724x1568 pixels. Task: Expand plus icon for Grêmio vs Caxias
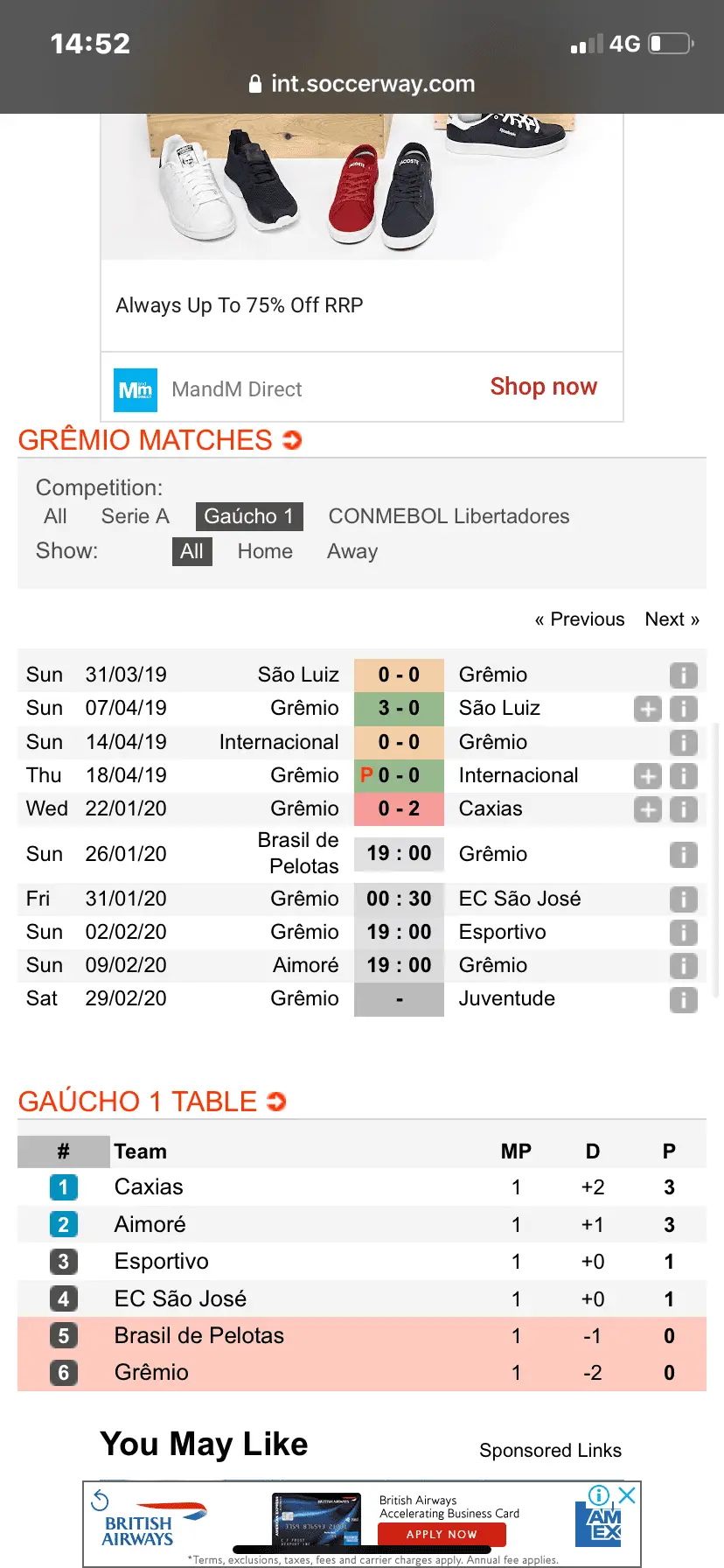(x=648, y=809)
